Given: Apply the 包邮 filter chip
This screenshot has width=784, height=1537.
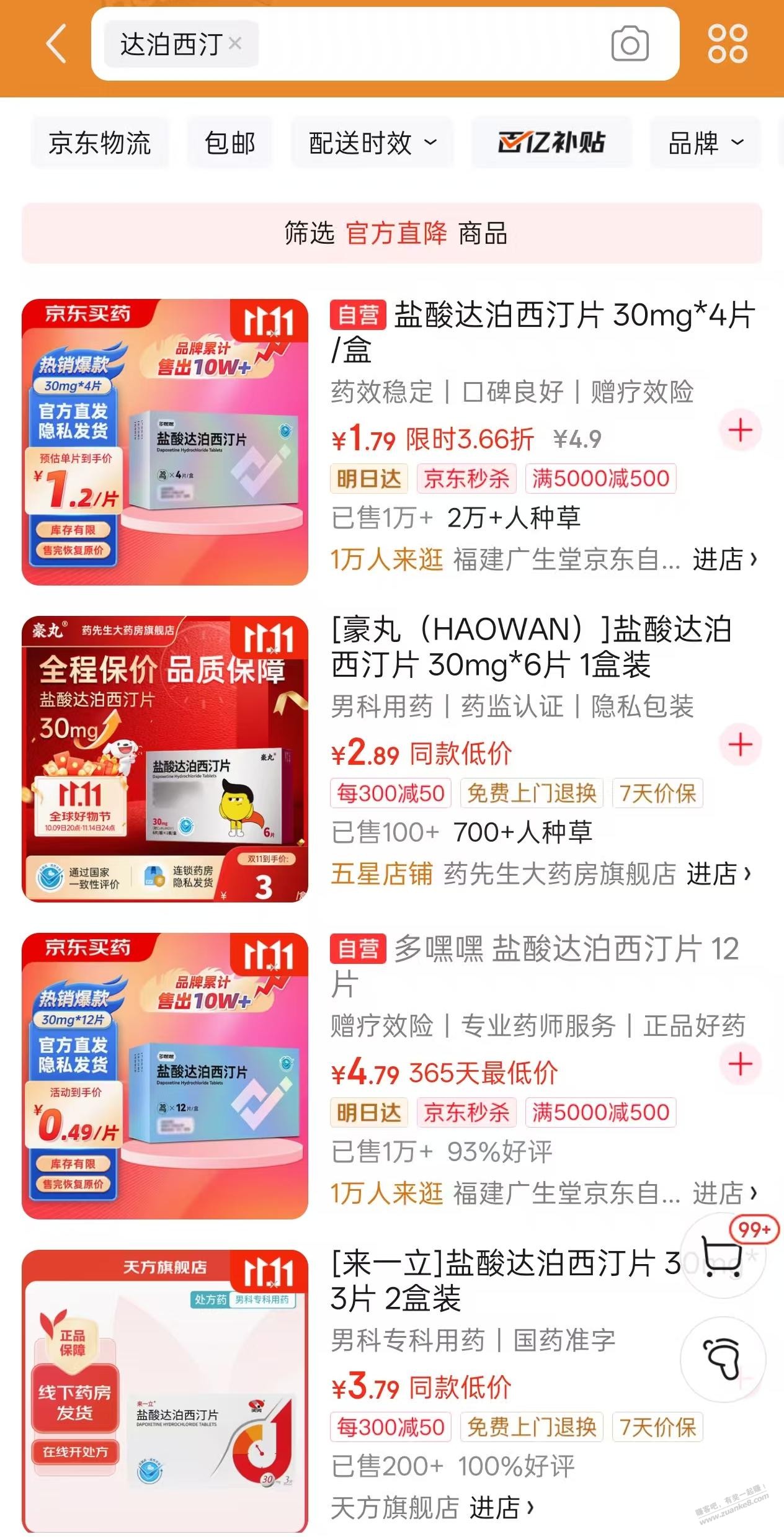Looking at the screenshot, I should 229,143.
